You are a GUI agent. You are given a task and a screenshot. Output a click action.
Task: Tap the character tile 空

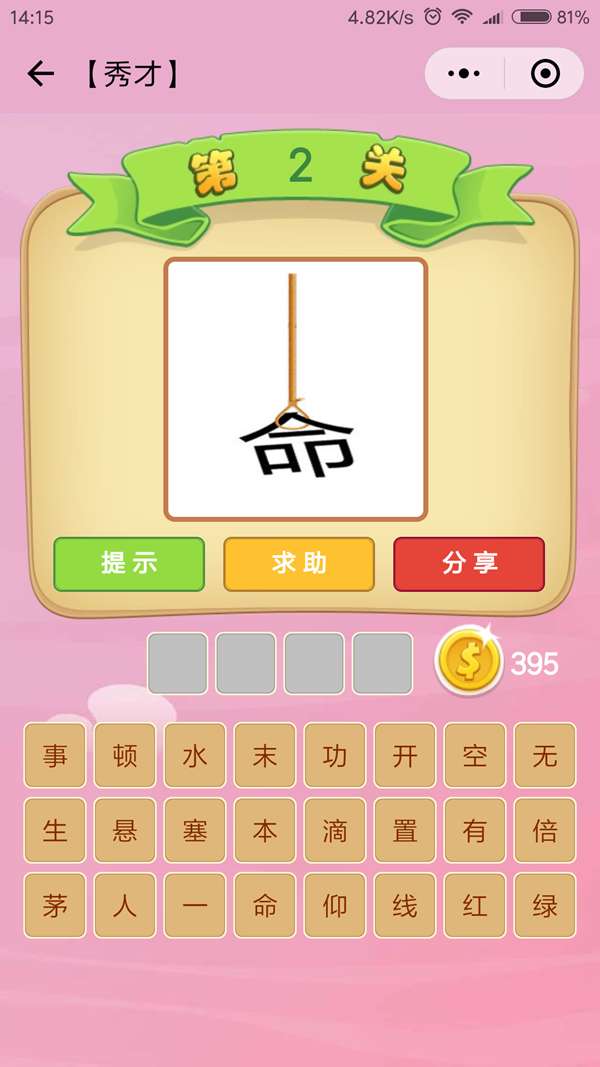point(475,756)
